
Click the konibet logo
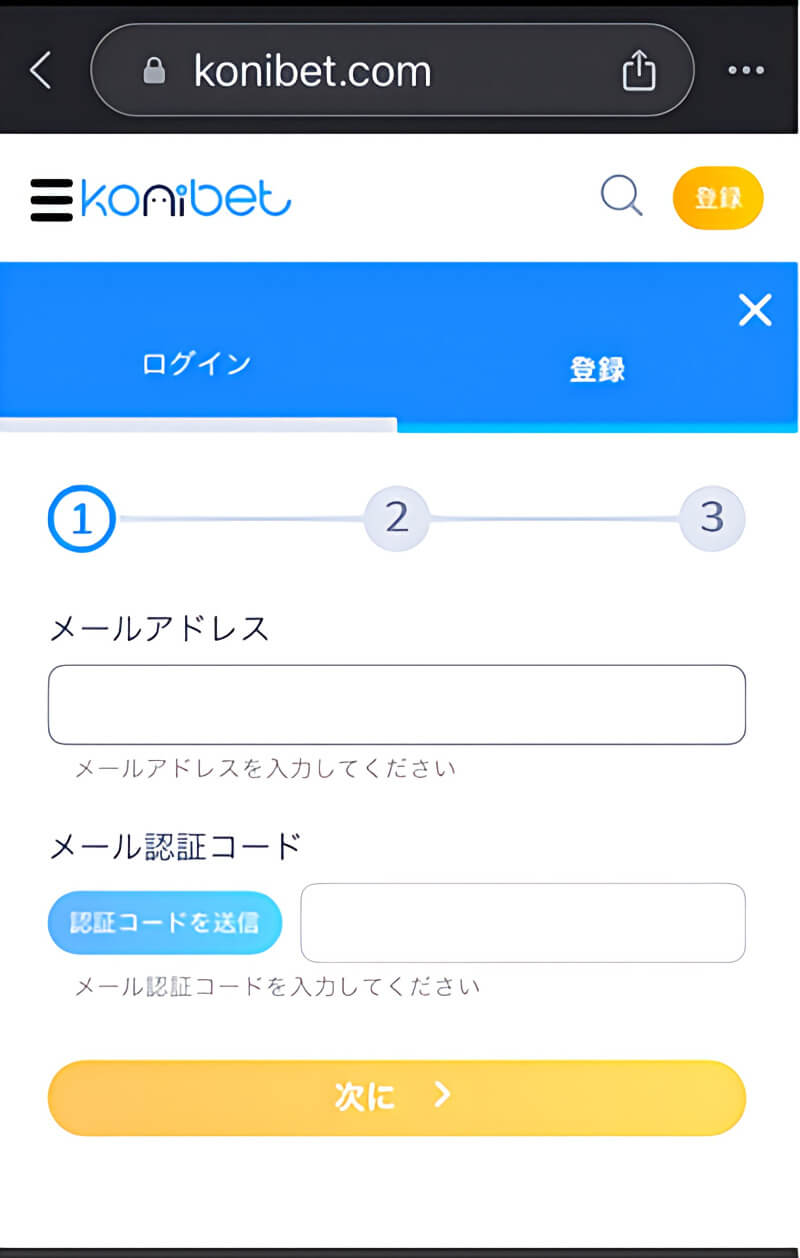point(185,197)
